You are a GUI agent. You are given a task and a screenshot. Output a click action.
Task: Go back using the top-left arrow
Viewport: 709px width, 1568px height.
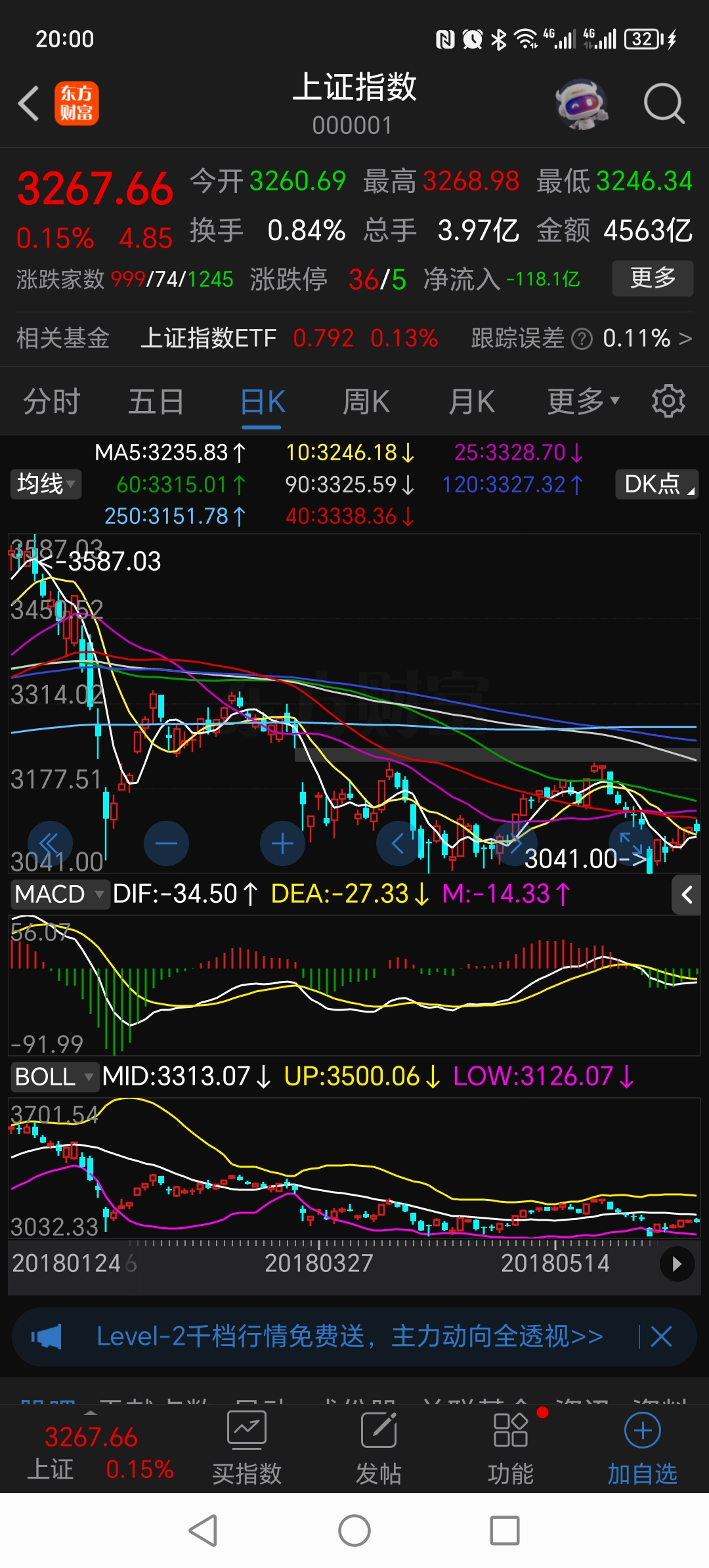click(29, 104)
